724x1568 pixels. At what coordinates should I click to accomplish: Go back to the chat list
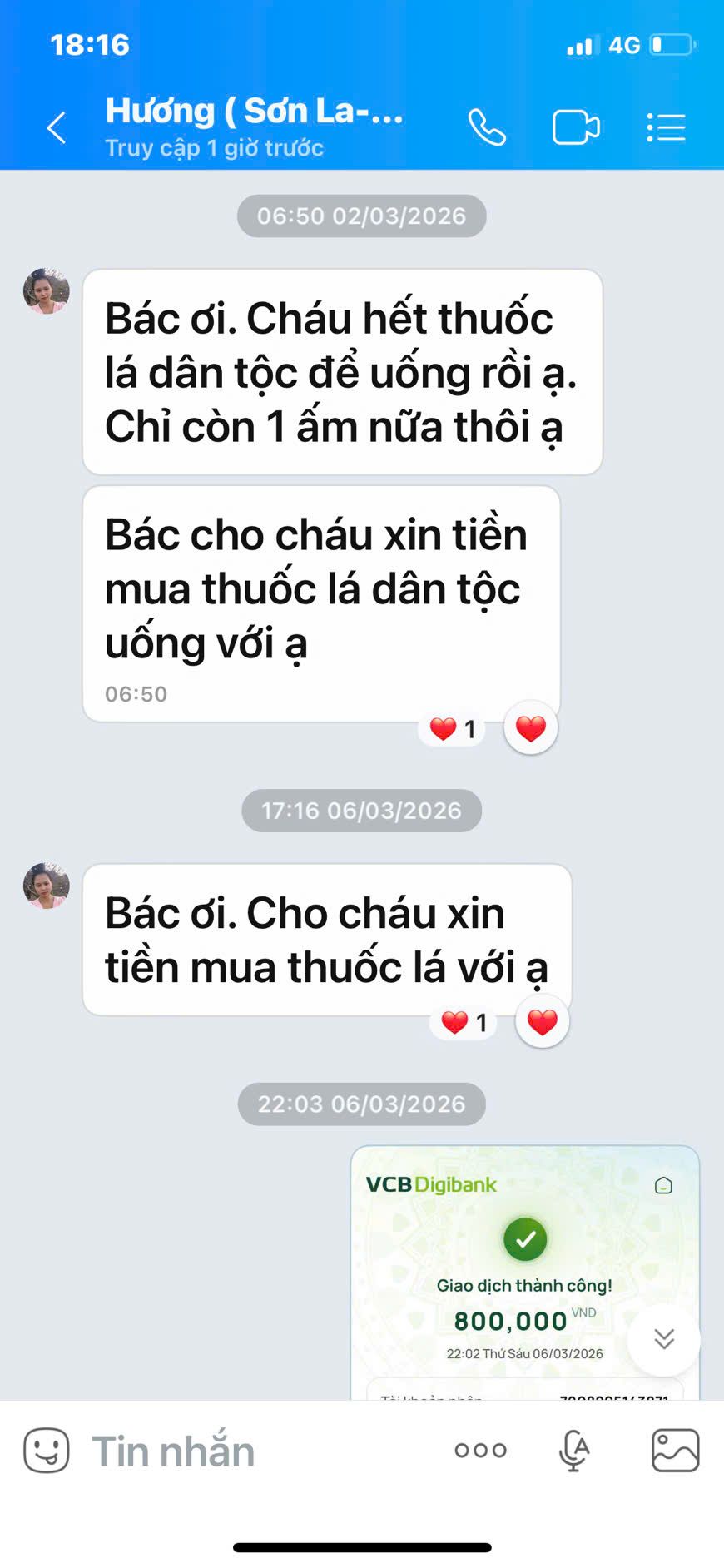pyautogui.click(x=57, y=128)
